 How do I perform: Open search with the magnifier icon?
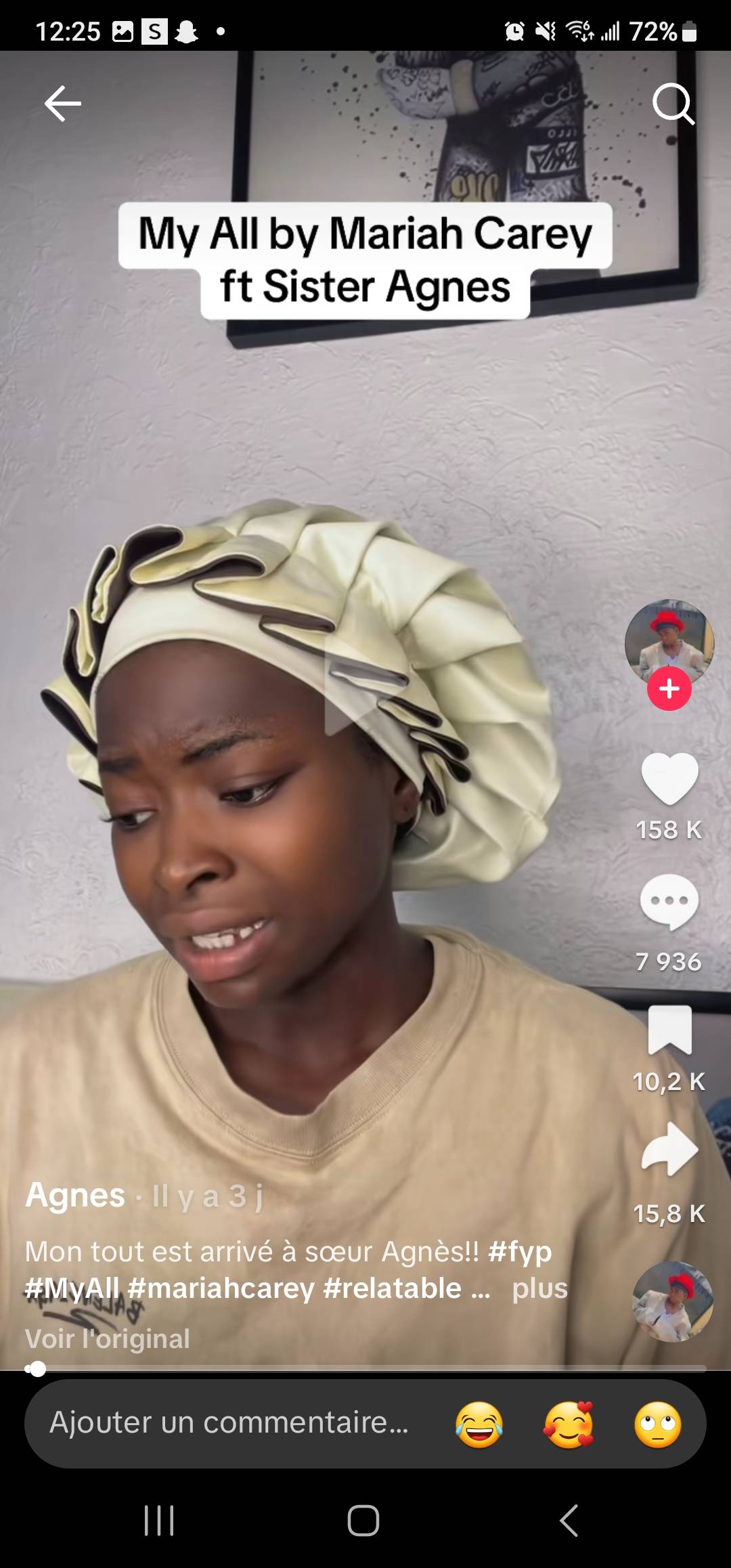tap(673, 104)
